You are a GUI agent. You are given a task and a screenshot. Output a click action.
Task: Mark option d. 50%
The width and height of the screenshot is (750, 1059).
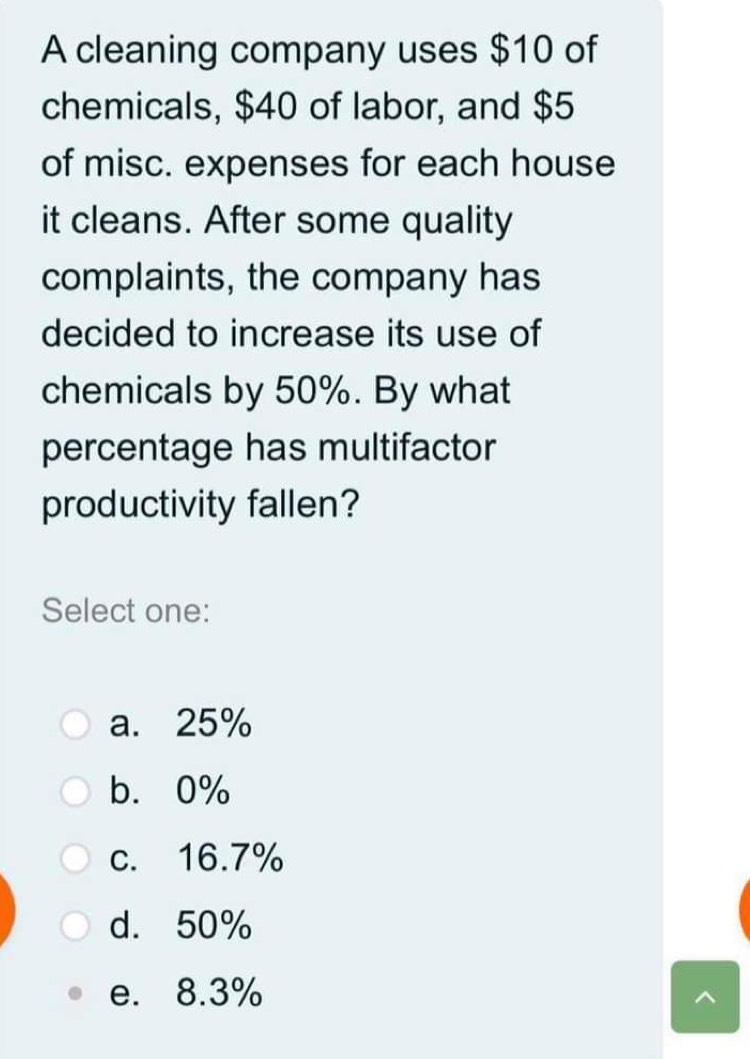pos(75,927)
